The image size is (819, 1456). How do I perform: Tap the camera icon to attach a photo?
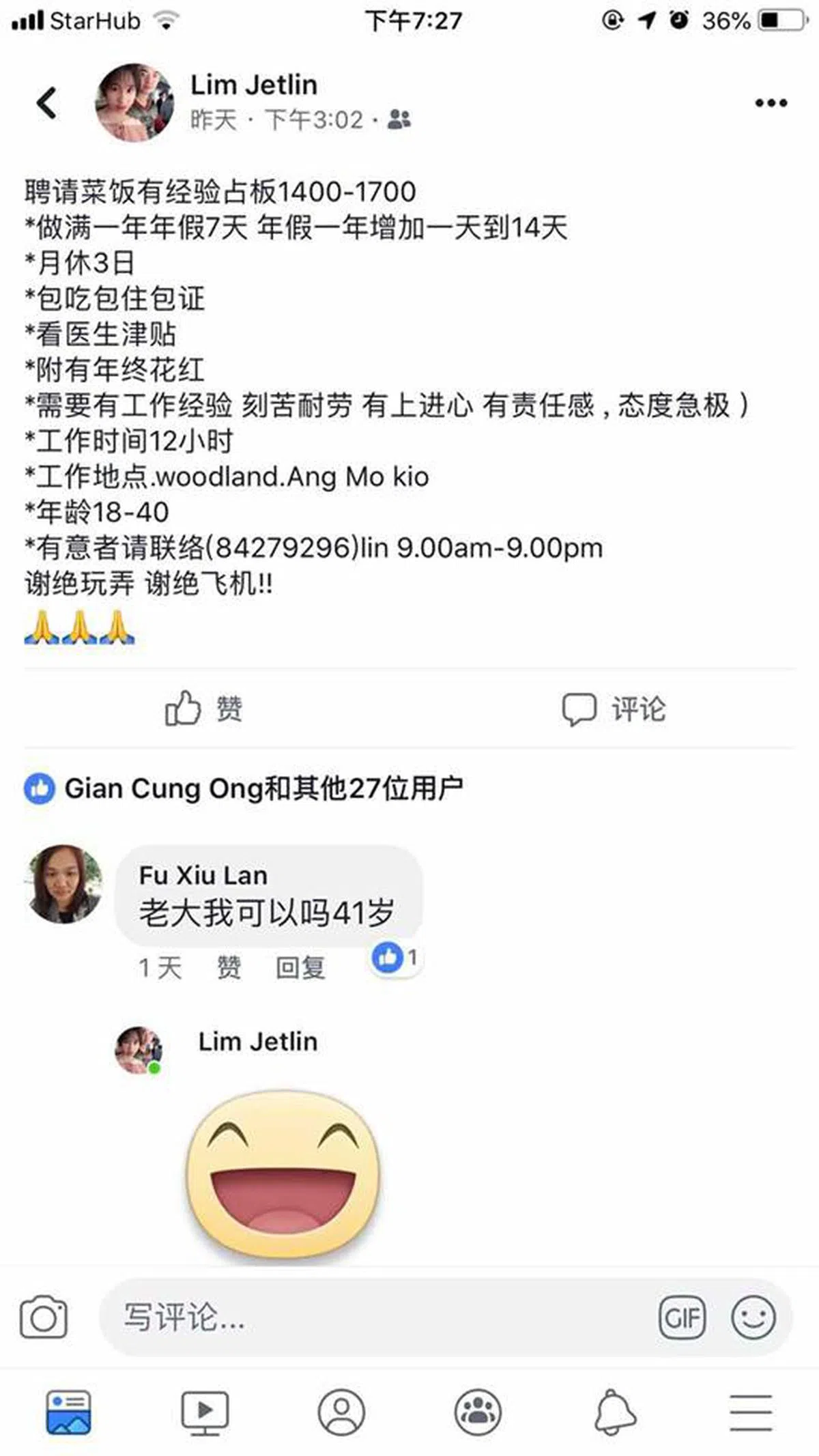coord(44,1317)
